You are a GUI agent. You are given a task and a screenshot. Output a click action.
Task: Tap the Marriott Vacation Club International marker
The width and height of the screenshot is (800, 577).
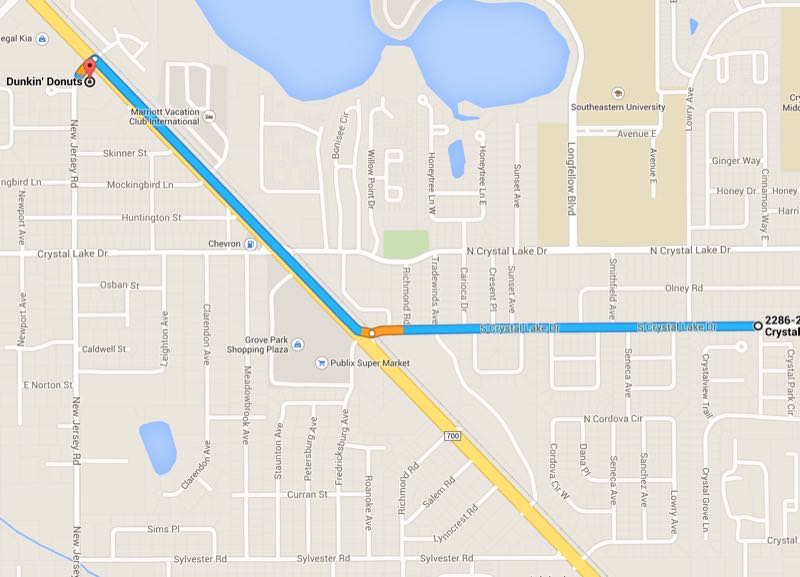click(x=208, y=117)
